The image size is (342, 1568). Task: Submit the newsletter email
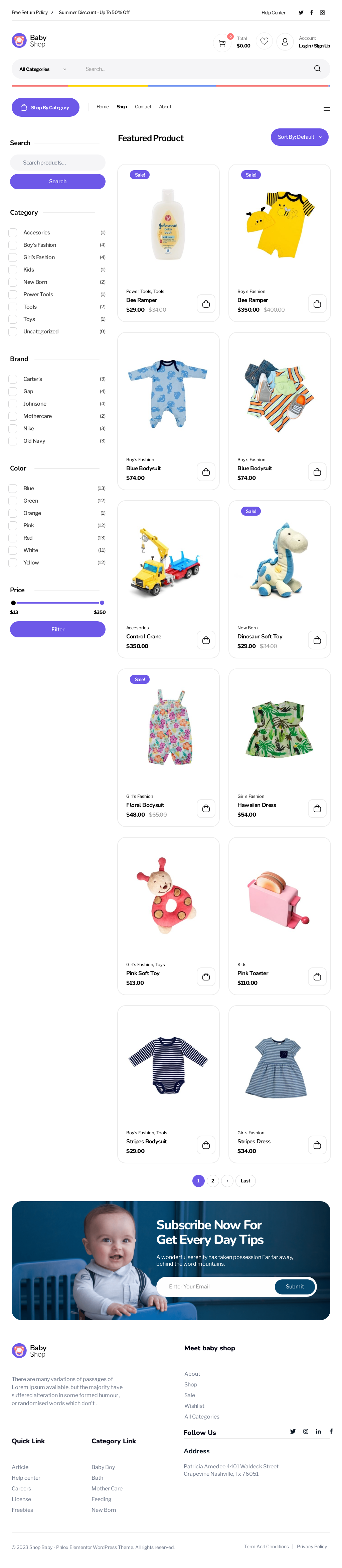tap(295, 1286)
